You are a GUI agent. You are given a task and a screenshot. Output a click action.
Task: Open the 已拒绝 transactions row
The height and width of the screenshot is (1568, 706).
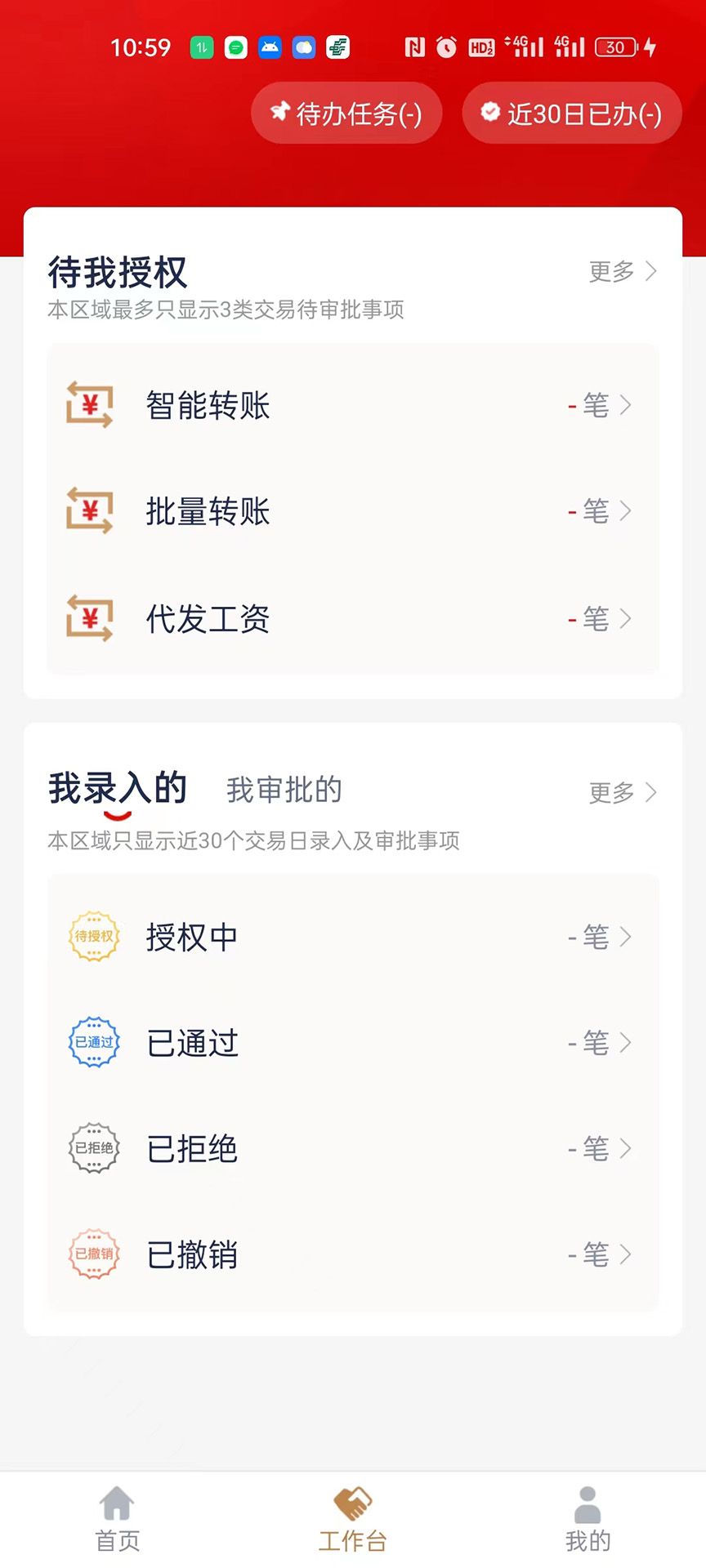pos(353,1148)
